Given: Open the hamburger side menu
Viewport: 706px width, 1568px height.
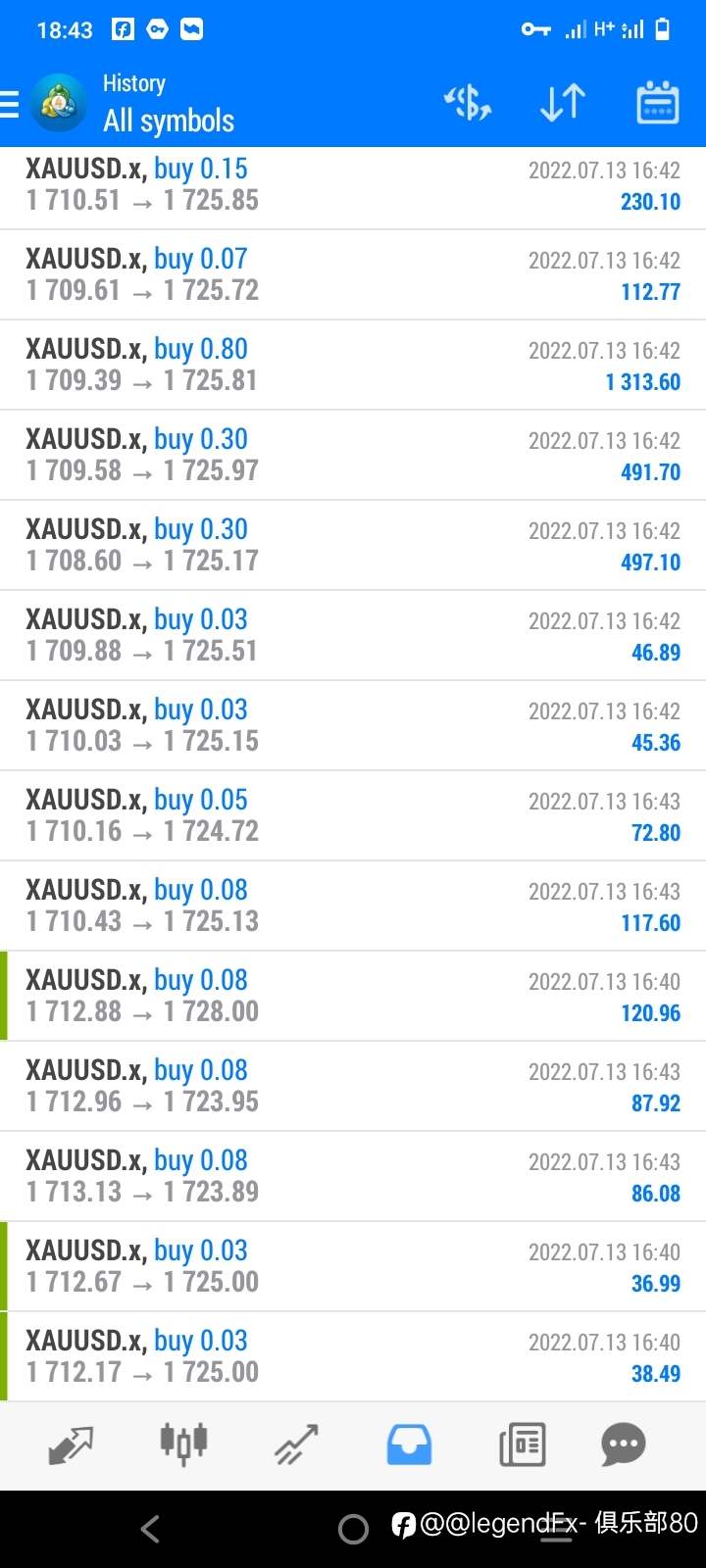Looking at the screenshot, I should [10, 104].
